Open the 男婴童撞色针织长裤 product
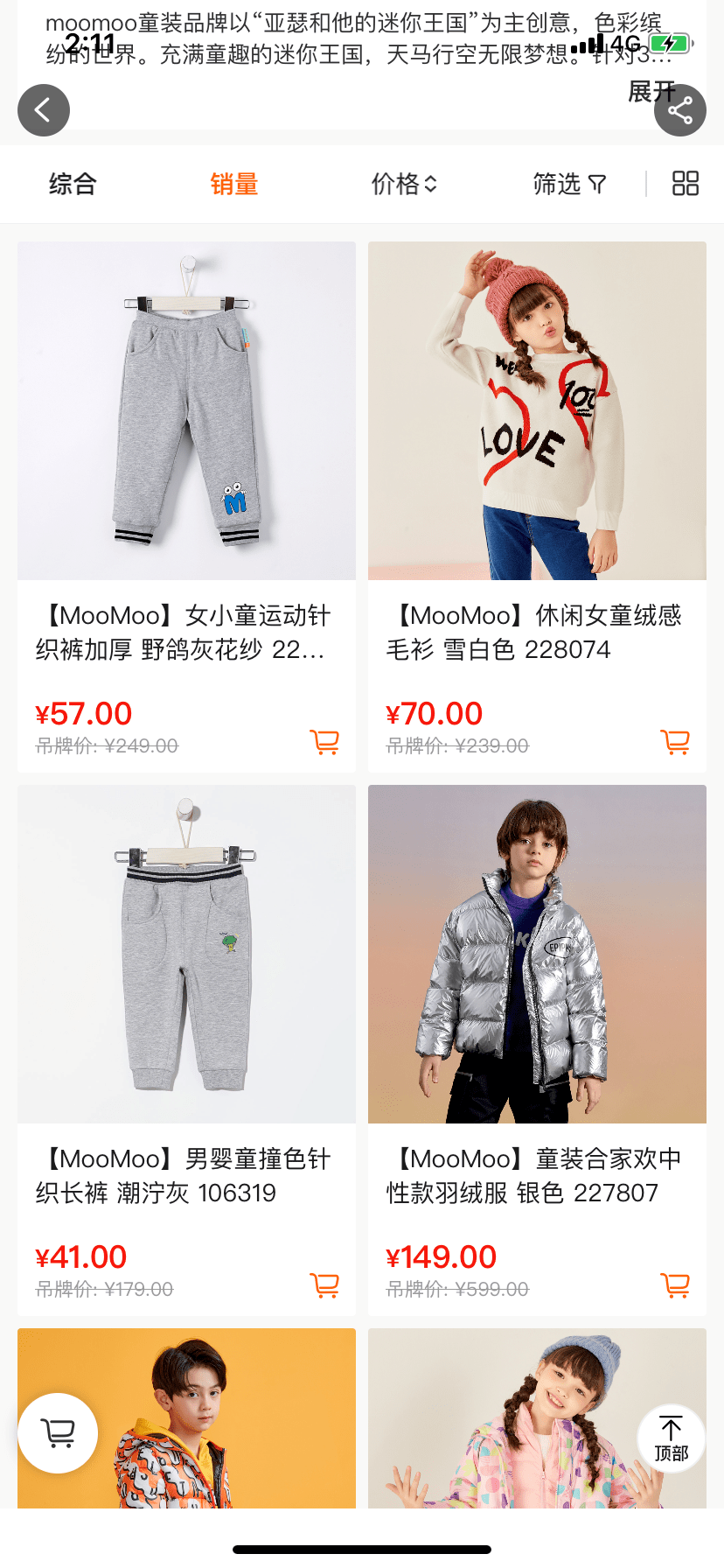This screenshot has width=724, height=1568. coord(186,954)
